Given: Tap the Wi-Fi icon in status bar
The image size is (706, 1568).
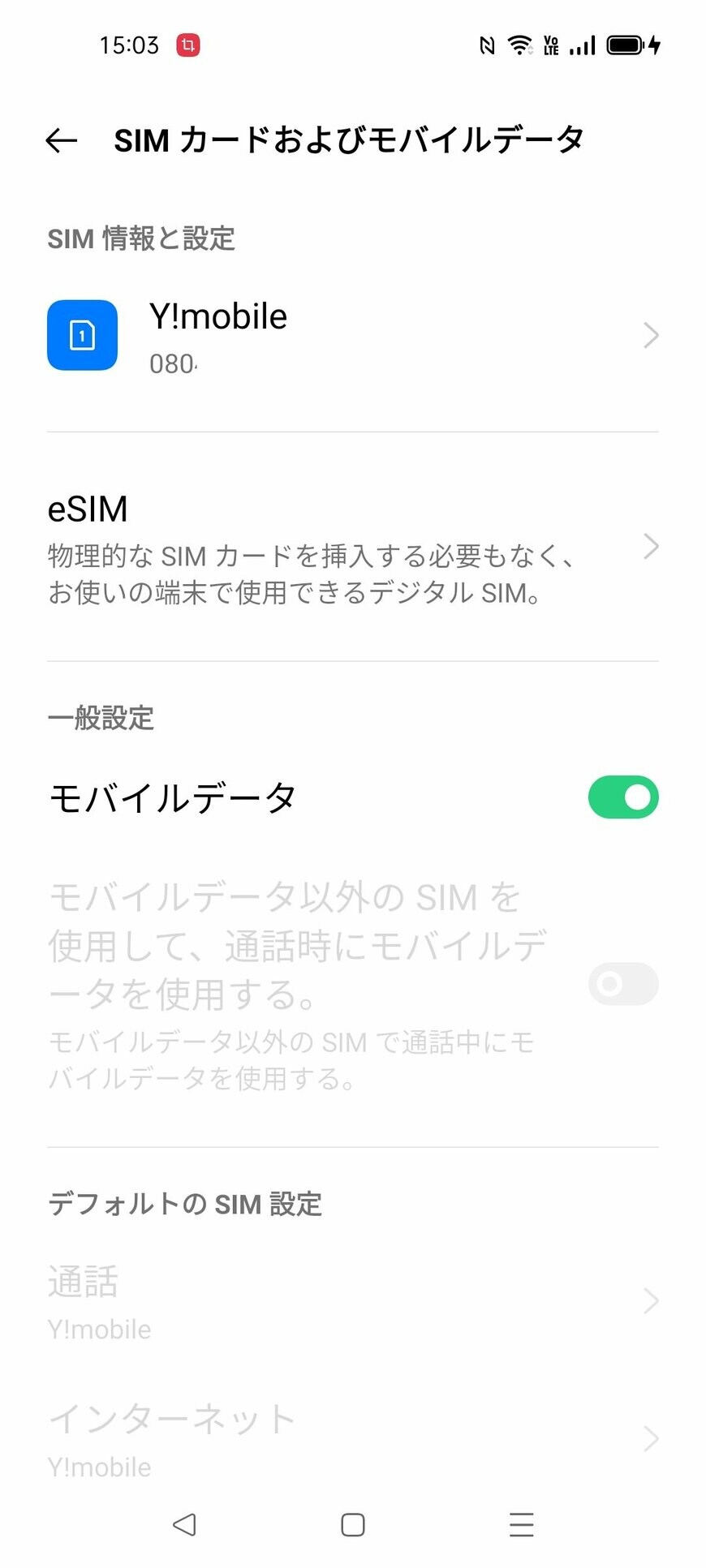Looking at the screenshot, I should click(x=519, y=45).
